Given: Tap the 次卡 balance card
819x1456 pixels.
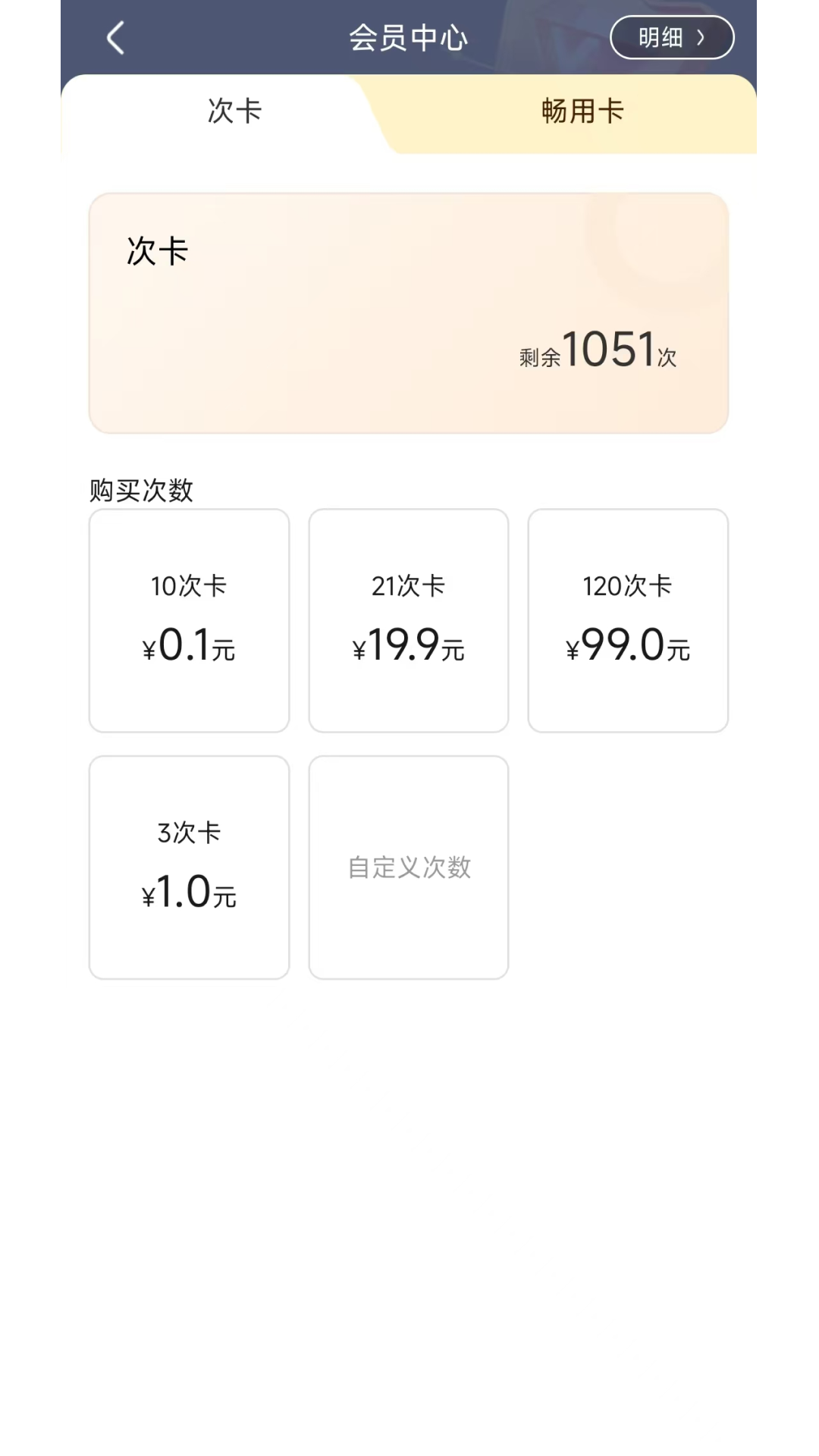Looking at the screenshot, I should click(x=408, y=313).
